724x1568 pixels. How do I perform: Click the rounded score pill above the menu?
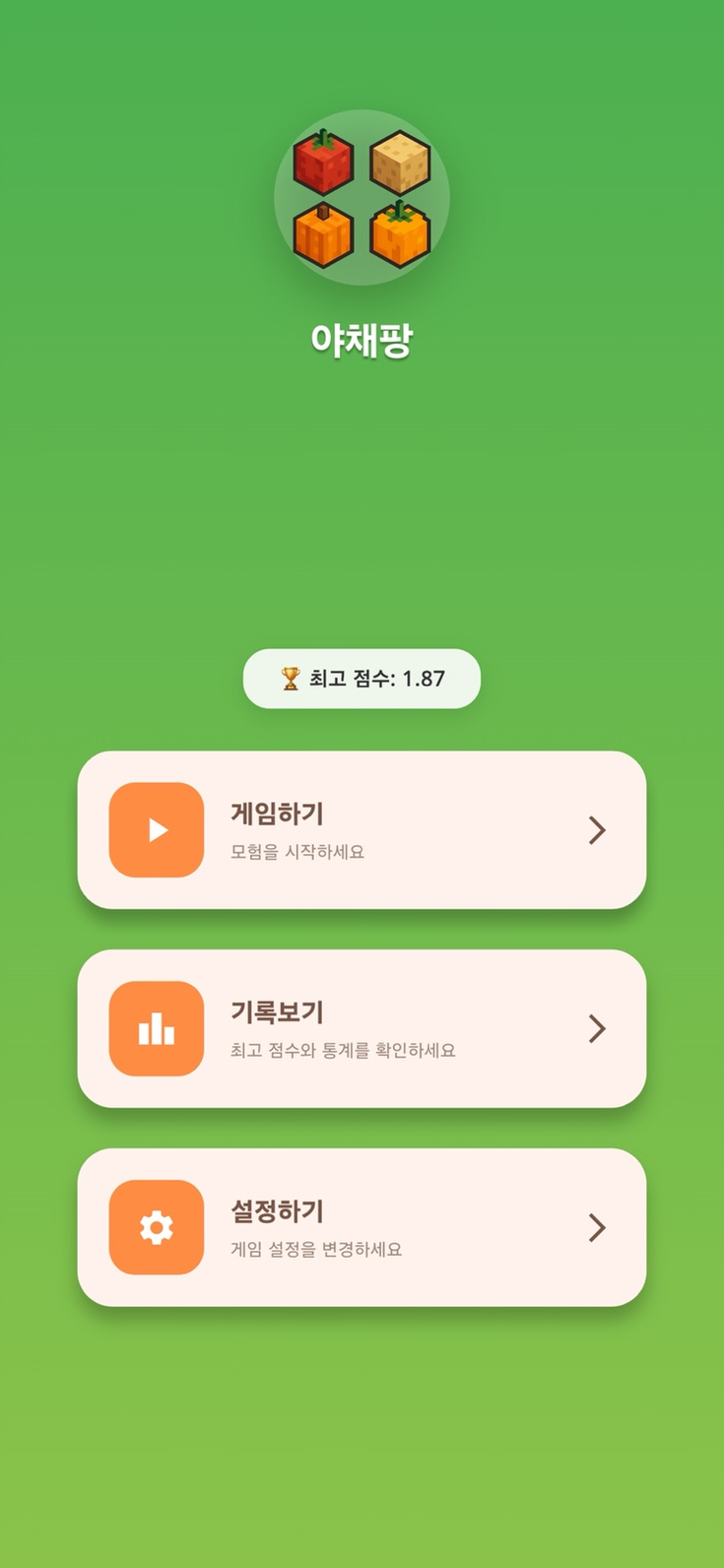[x=362, y=680]
